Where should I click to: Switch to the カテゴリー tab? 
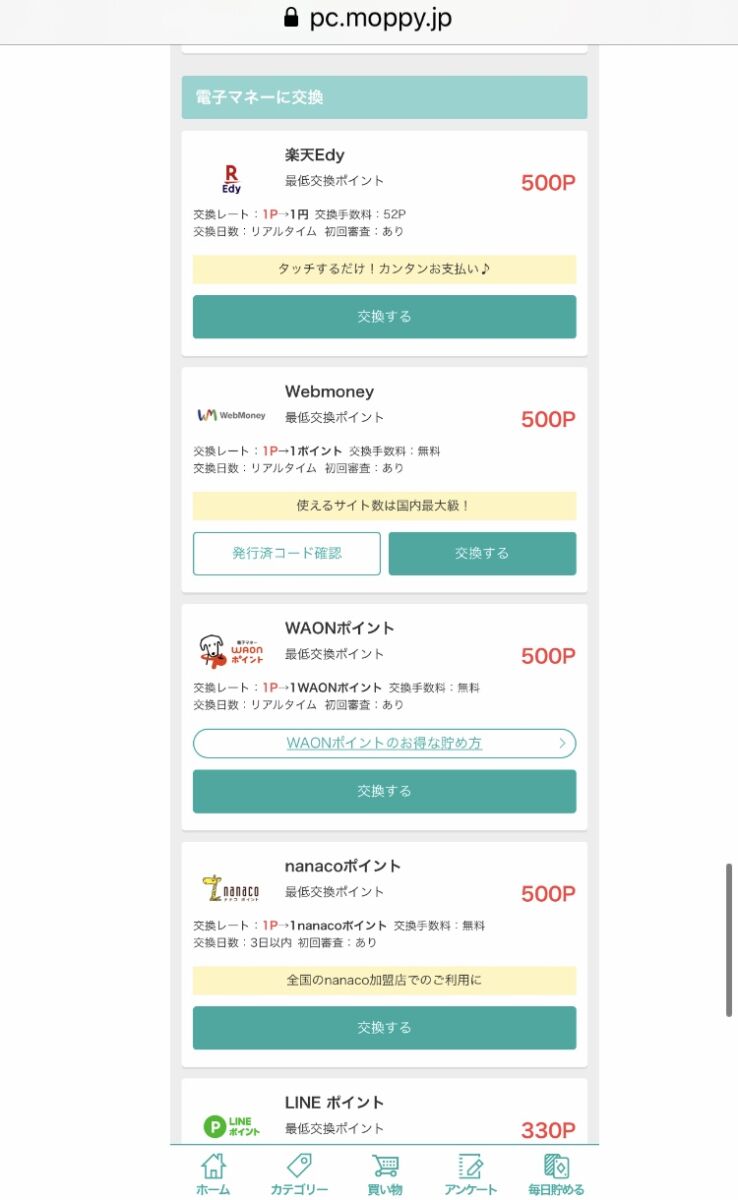point(299,1174)
